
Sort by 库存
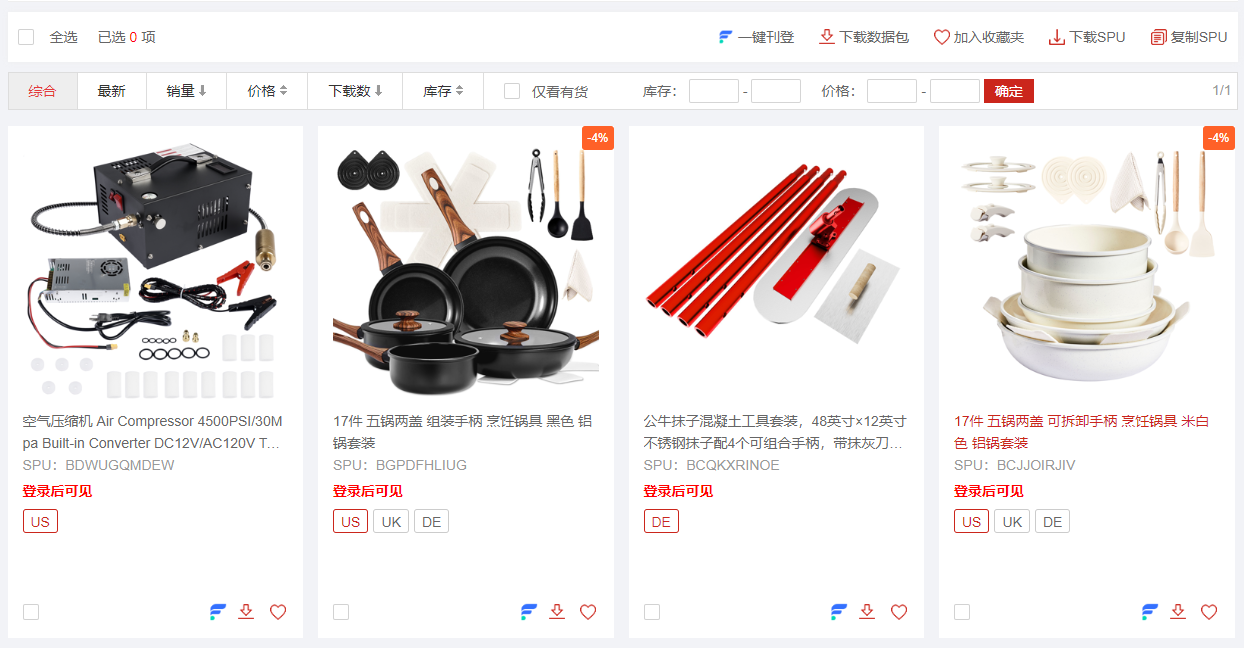pyautogui.click(x=443, y=91)
